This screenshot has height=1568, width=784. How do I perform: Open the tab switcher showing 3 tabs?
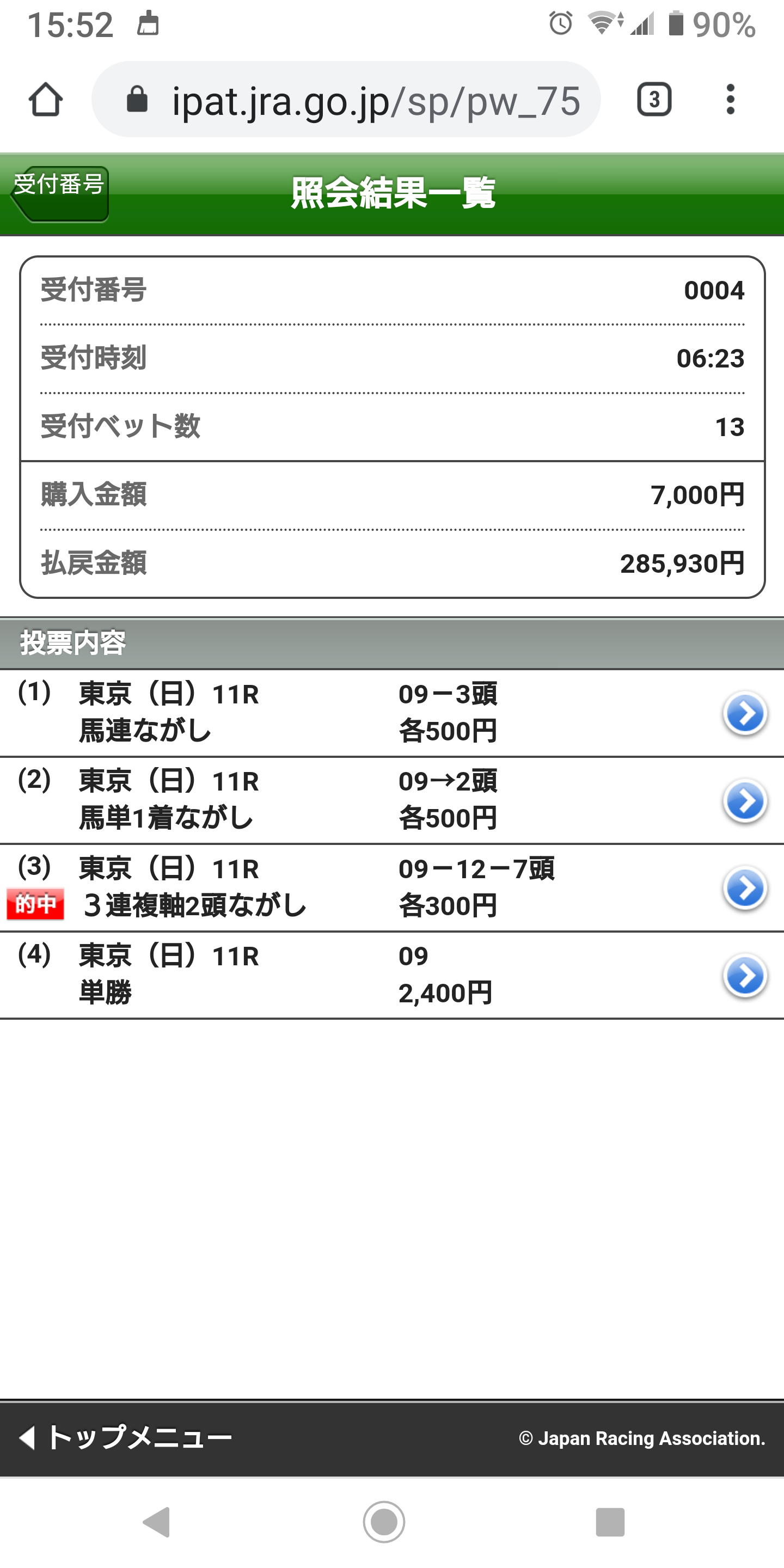point(654,99)
